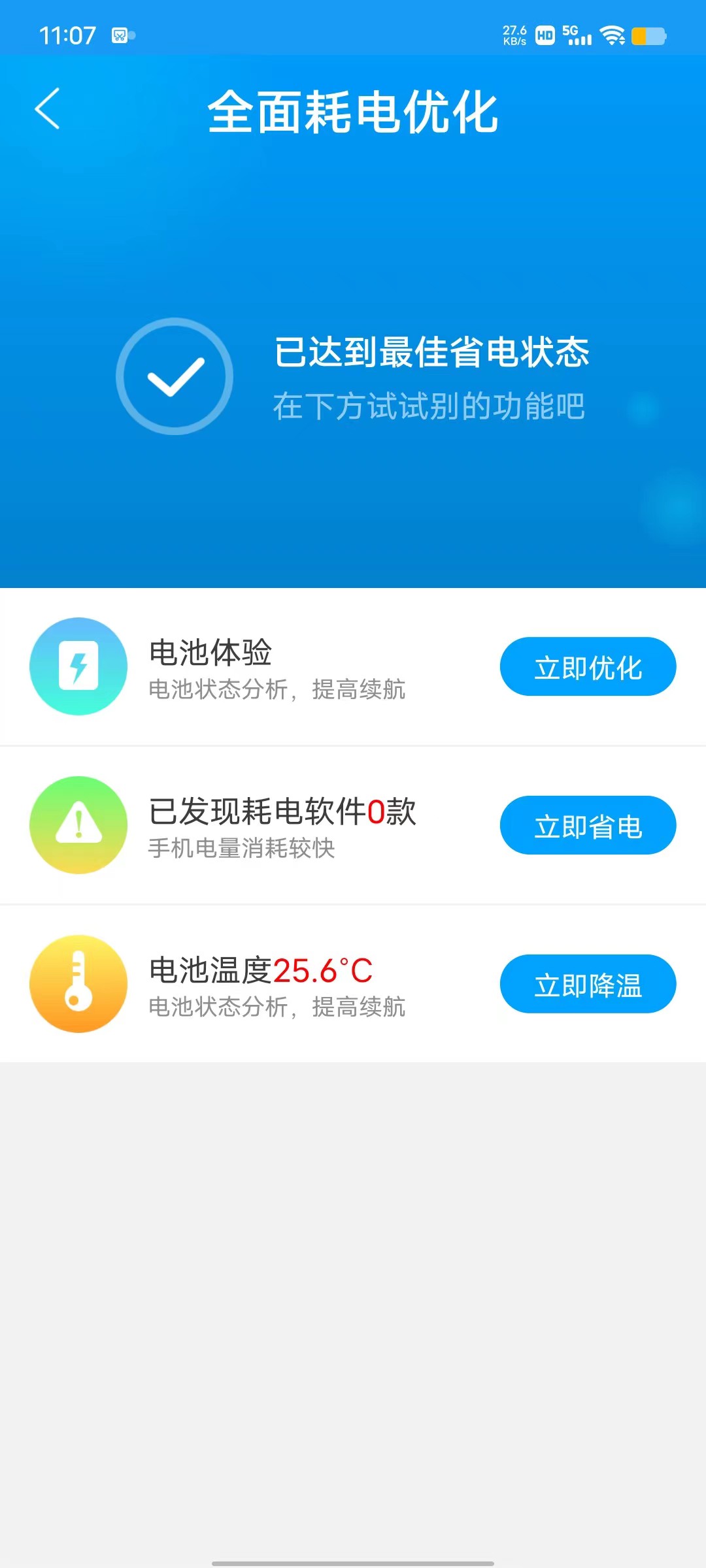This screenshot has width=706, height=1568.
Task: Tap the 11:07 clock in status bar
Action: [x=69, y=36]
